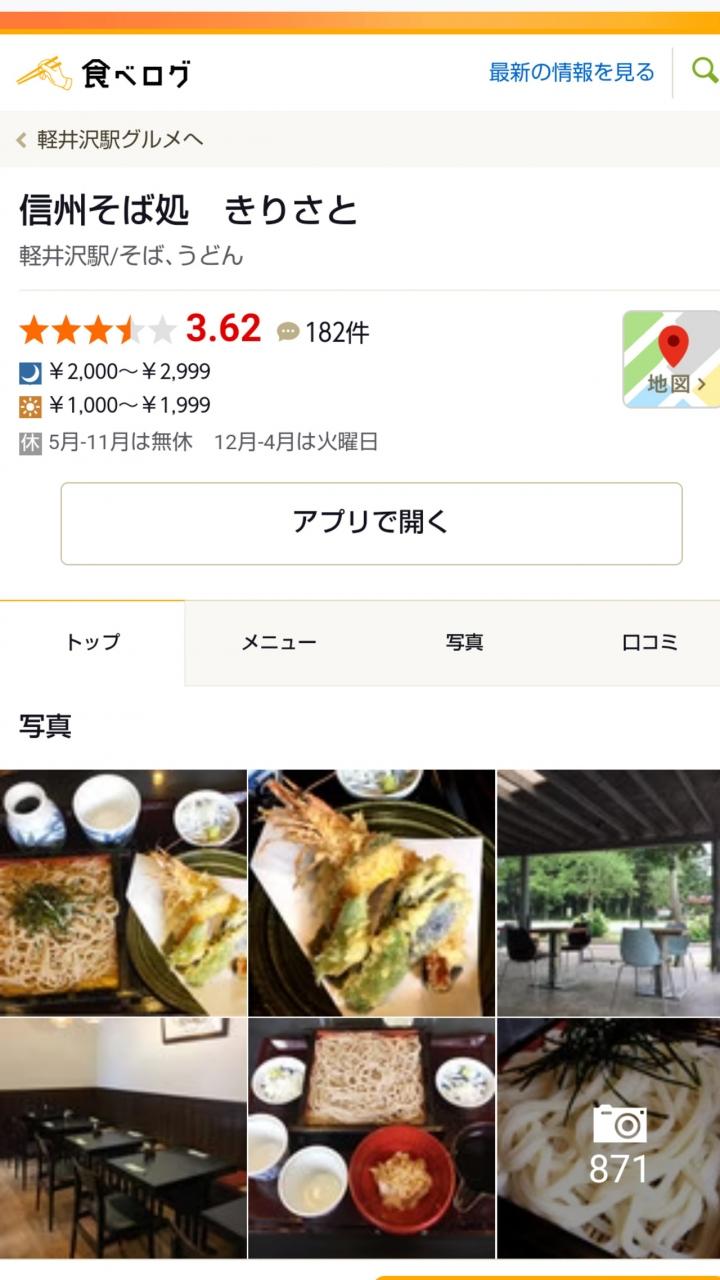Tap the アプリで開く button
The width and height of the screenshot is (720, 1280).
click(371, 523)
